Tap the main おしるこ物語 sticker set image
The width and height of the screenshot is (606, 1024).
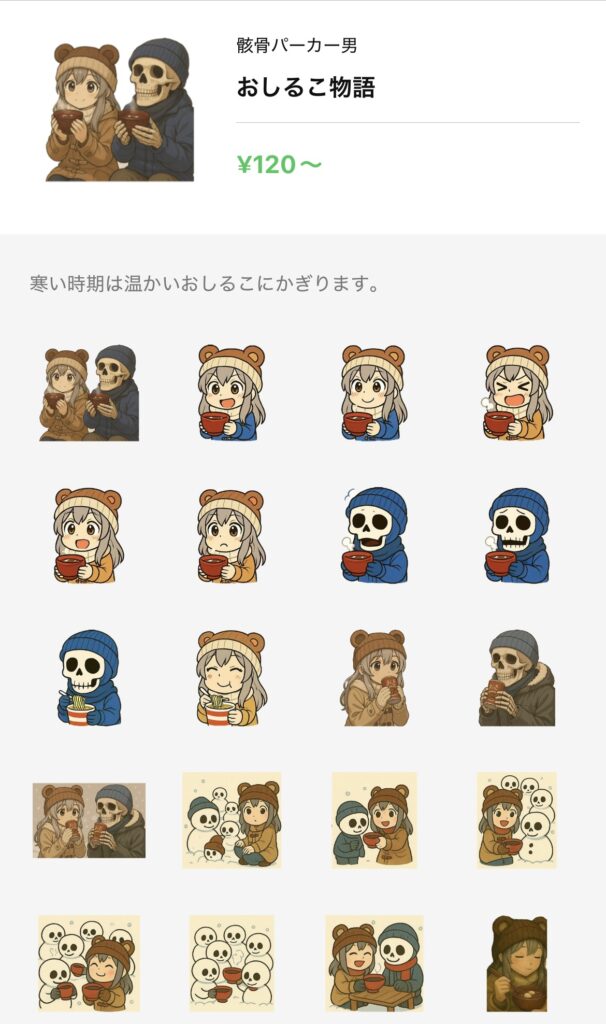[120, 110]
